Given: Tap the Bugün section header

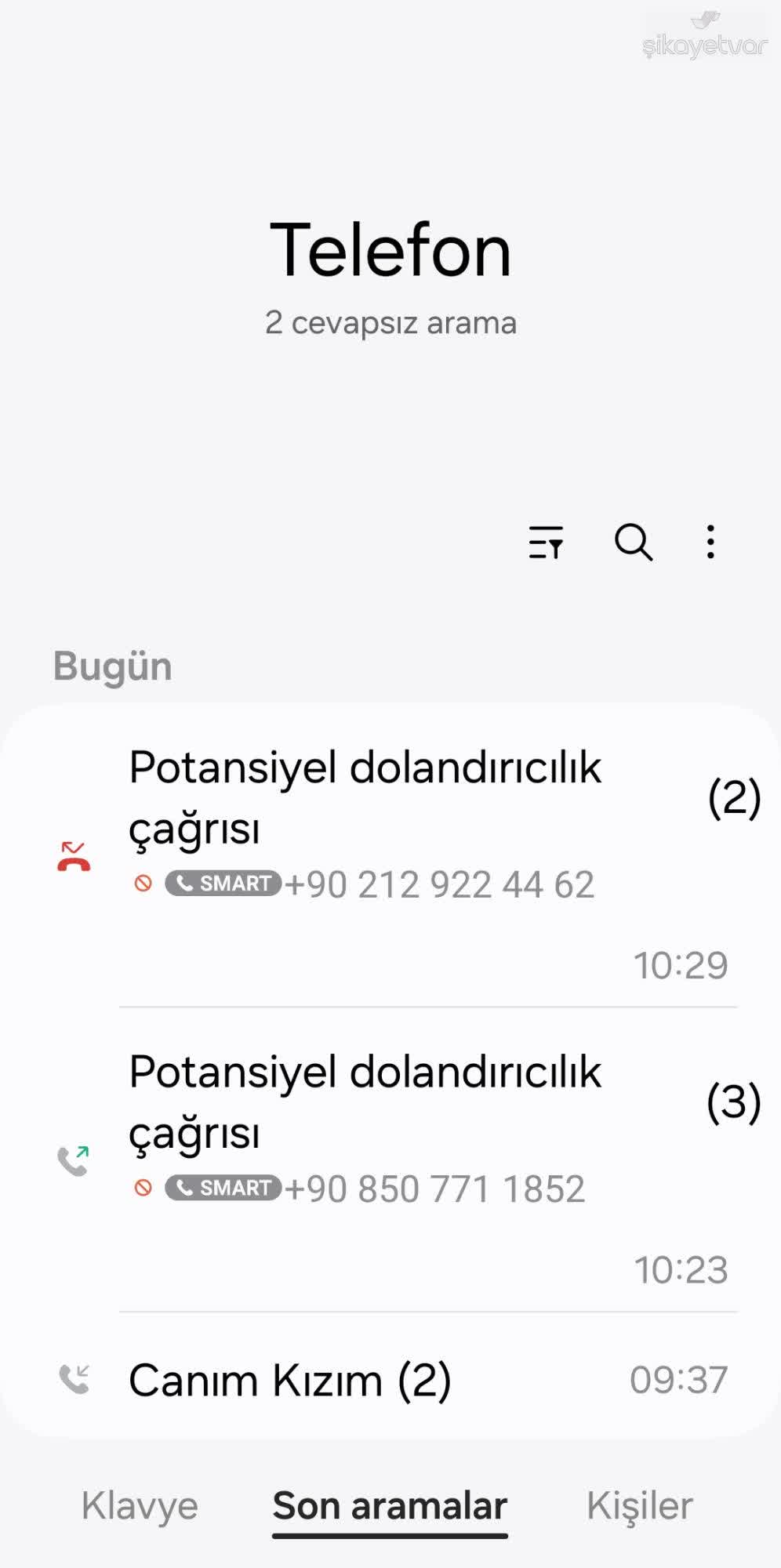Looking at the screenshot, I should [x=112, y=666].
